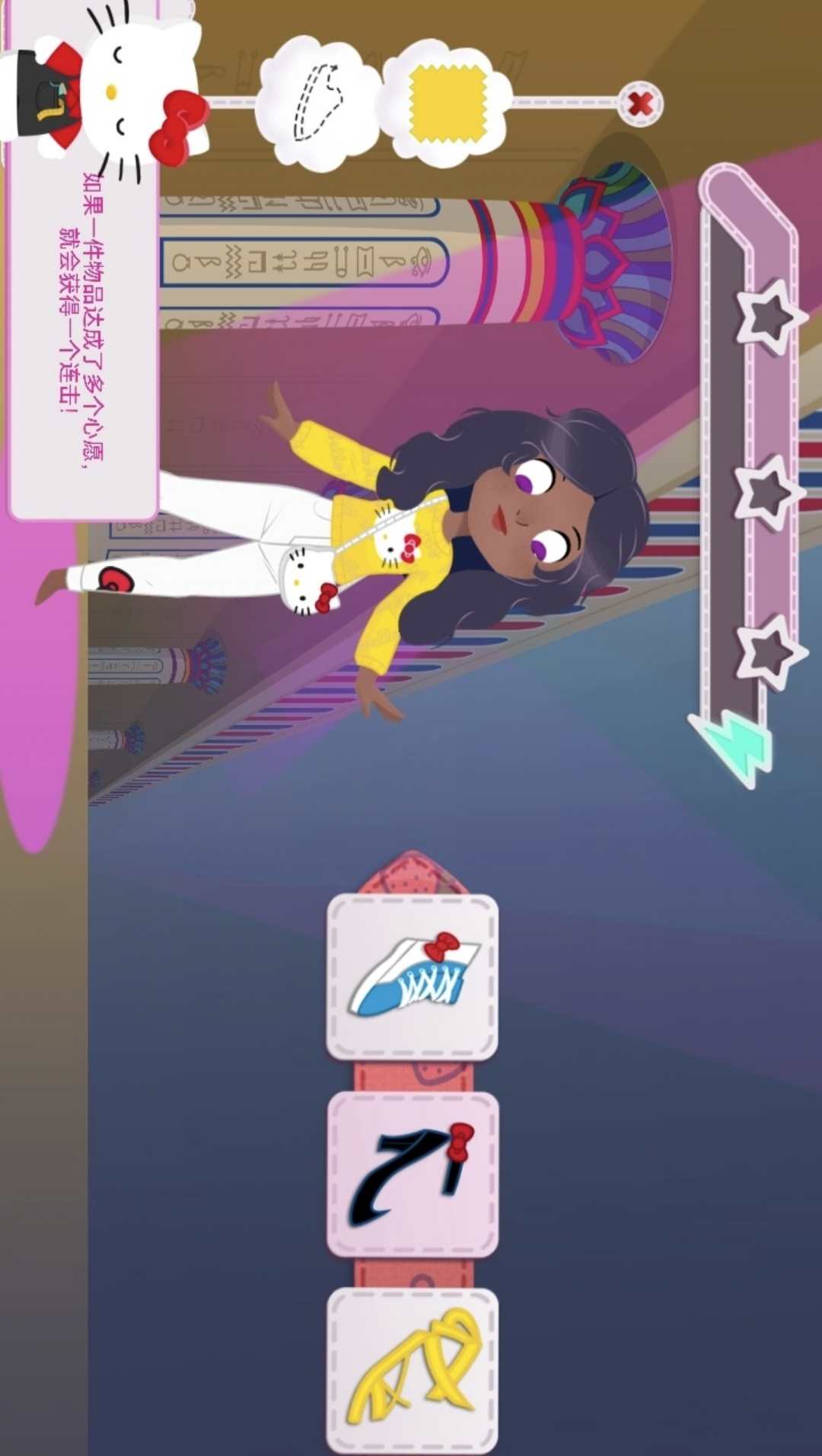Tap the yellow fabric wish bubble
The height and width of the screenshot is (1456, 822).
click(x=448, y=104)
